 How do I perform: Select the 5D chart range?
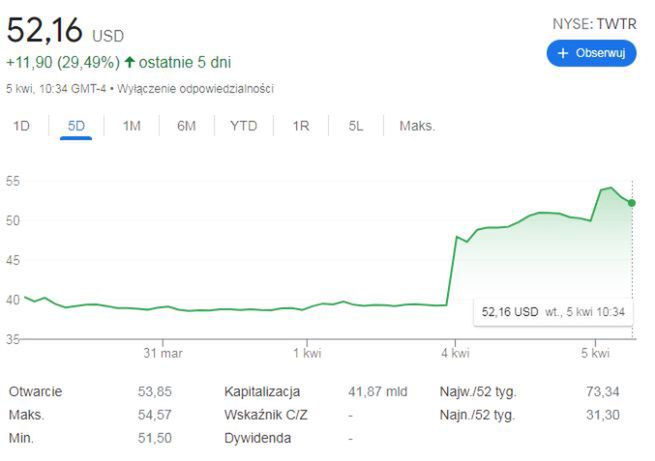[76, 126]
